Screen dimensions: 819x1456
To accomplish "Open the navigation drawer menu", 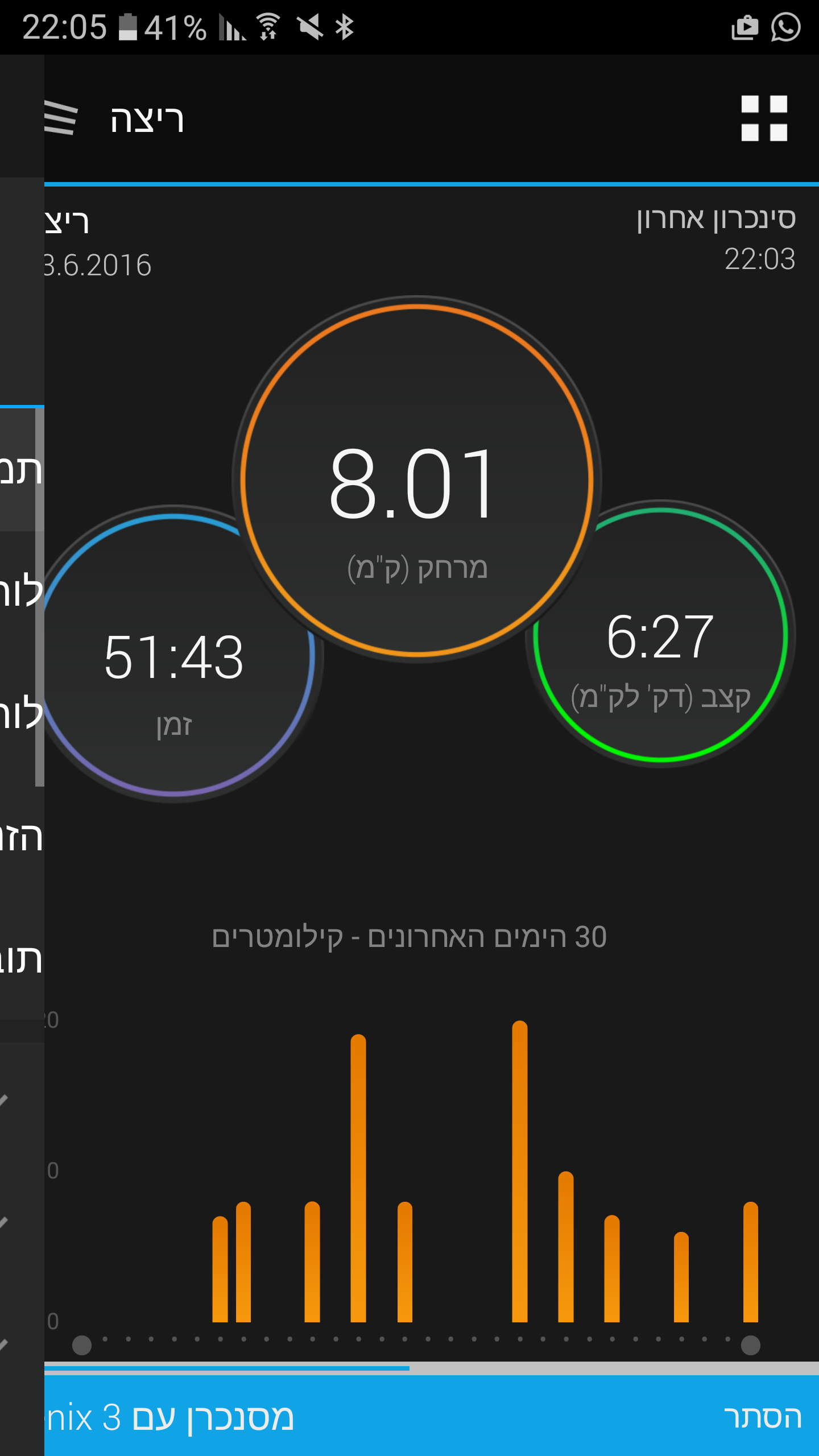I will tap(60, 118).
